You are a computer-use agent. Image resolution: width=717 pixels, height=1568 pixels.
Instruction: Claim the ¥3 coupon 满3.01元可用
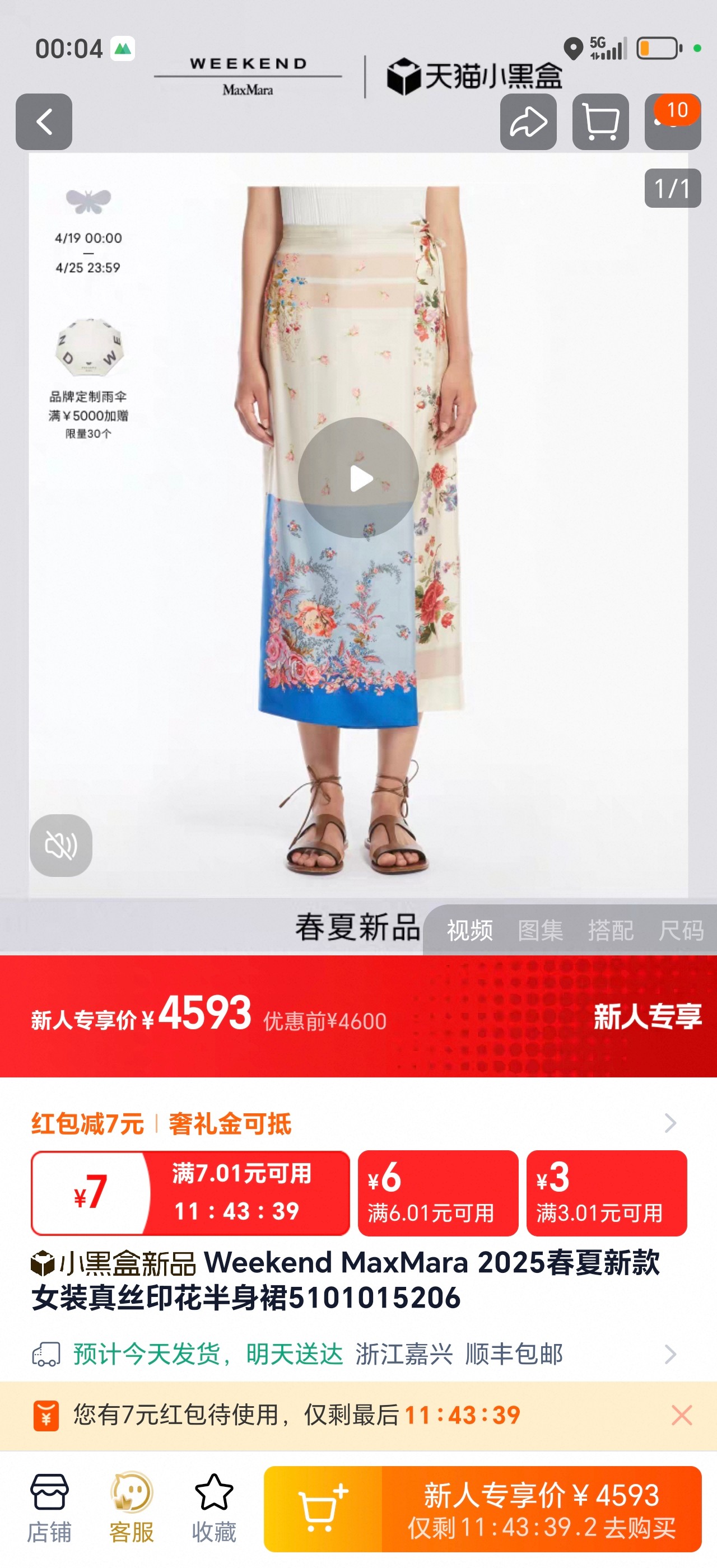click(607, 1193)
